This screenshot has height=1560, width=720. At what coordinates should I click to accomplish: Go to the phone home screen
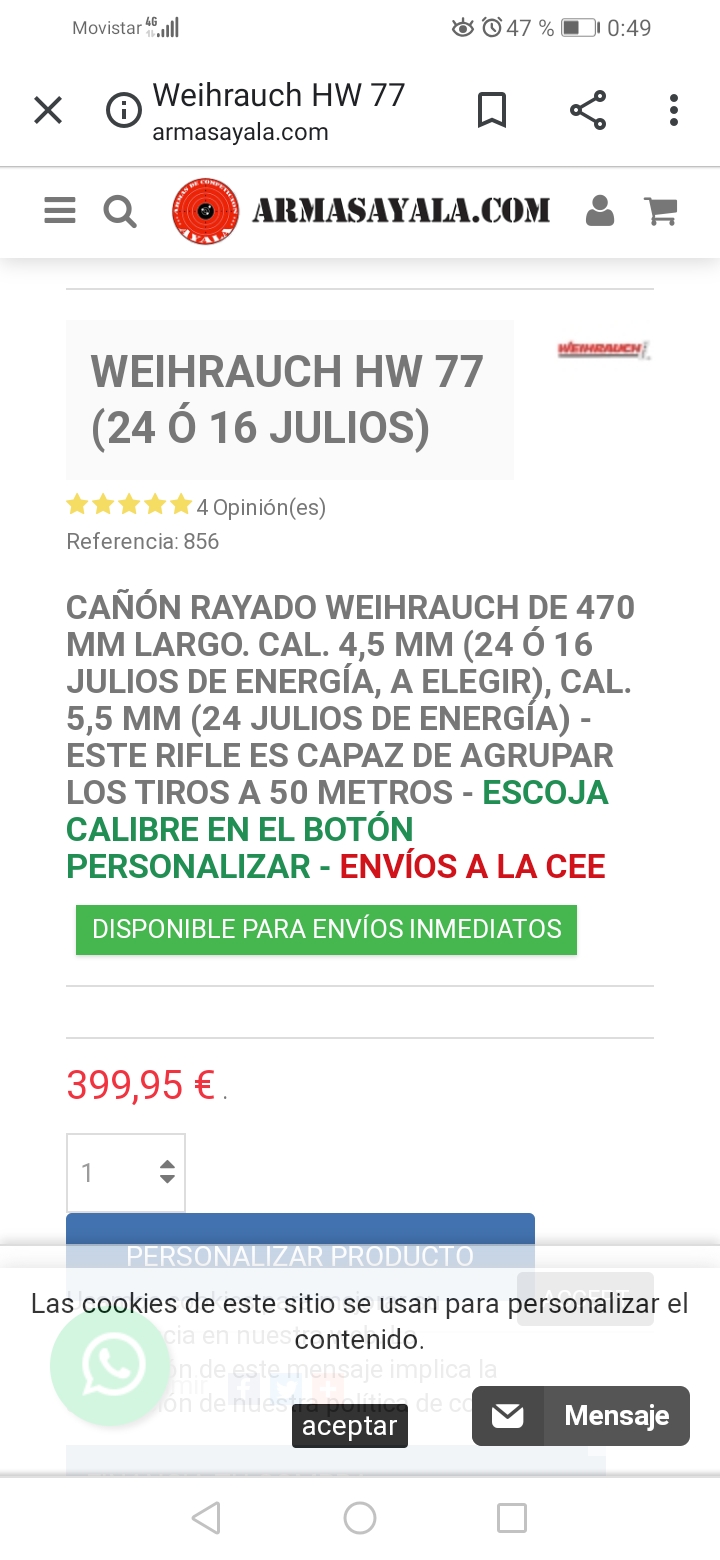click(360, 1518)
